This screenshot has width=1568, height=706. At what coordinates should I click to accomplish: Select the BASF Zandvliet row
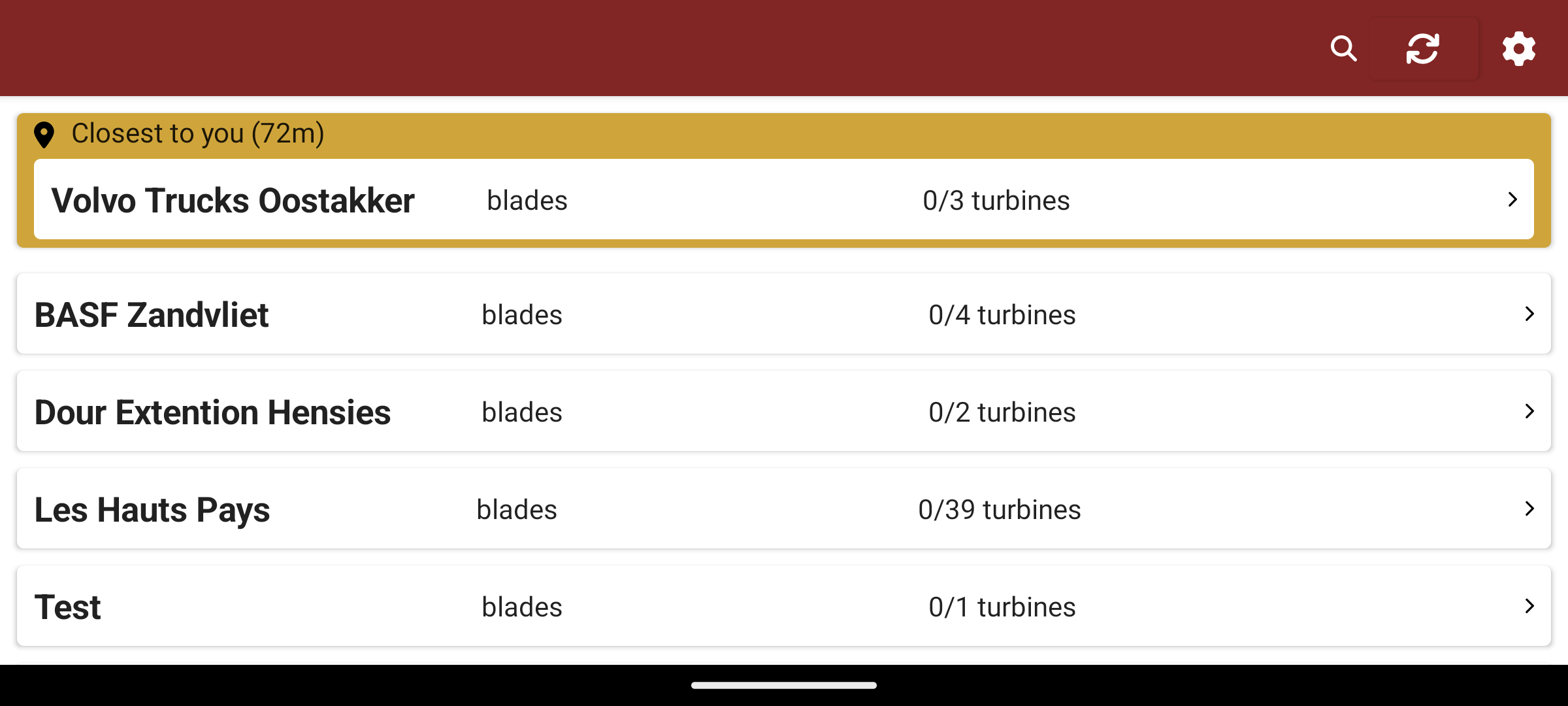tap(784, 314)
